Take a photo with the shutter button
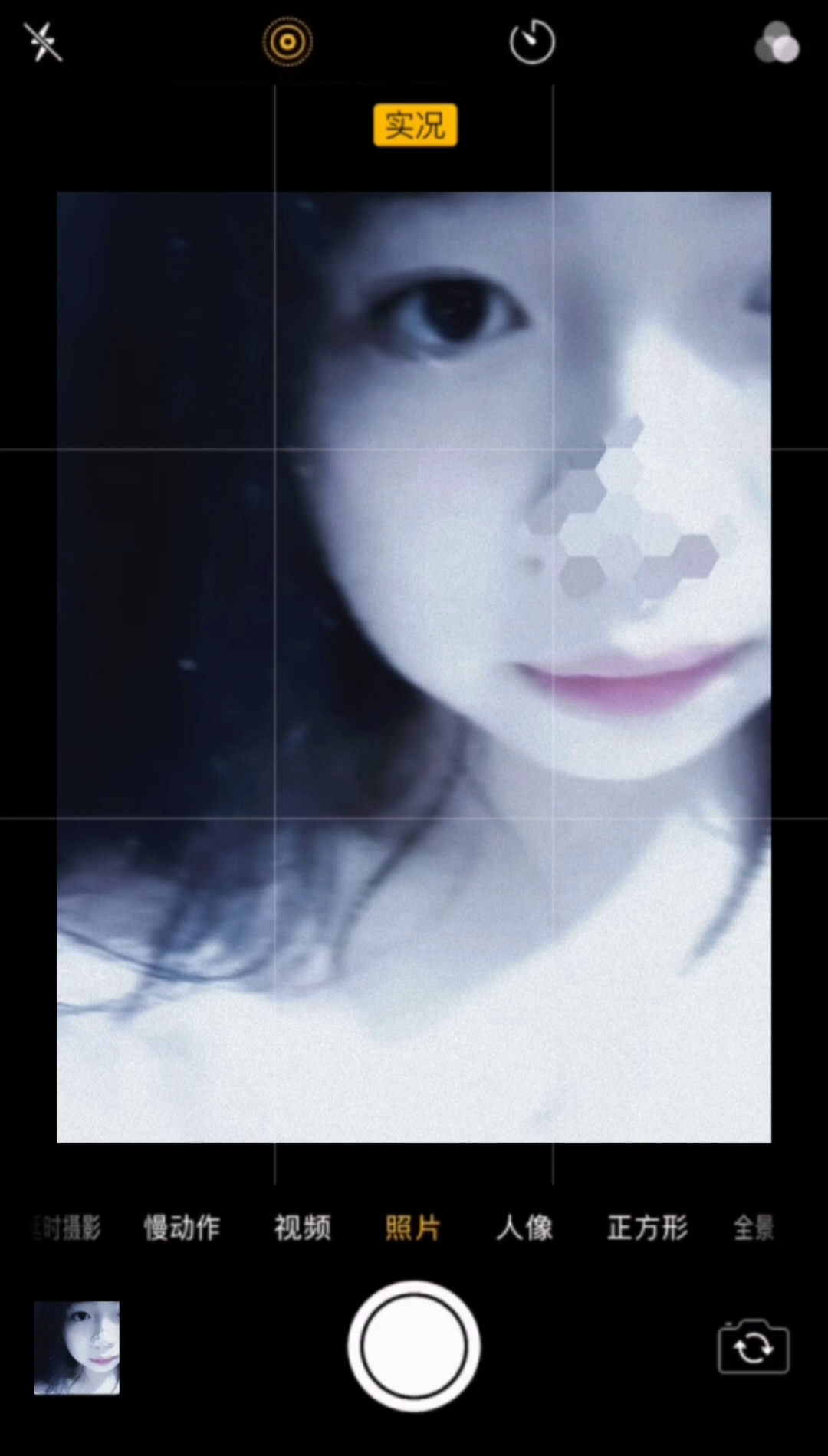 coord(414,1346)
